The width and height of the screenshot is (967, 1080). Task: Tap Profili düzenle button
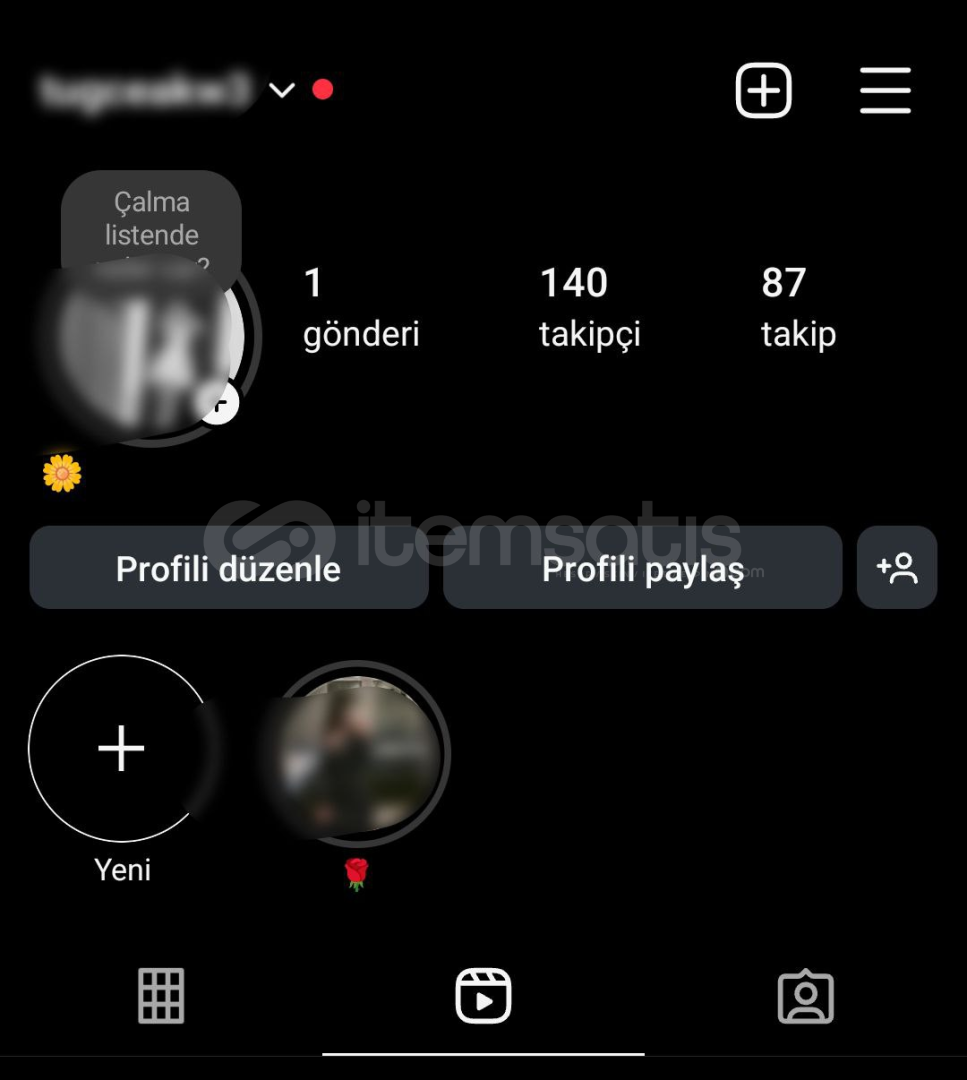[x=229, y=568]
